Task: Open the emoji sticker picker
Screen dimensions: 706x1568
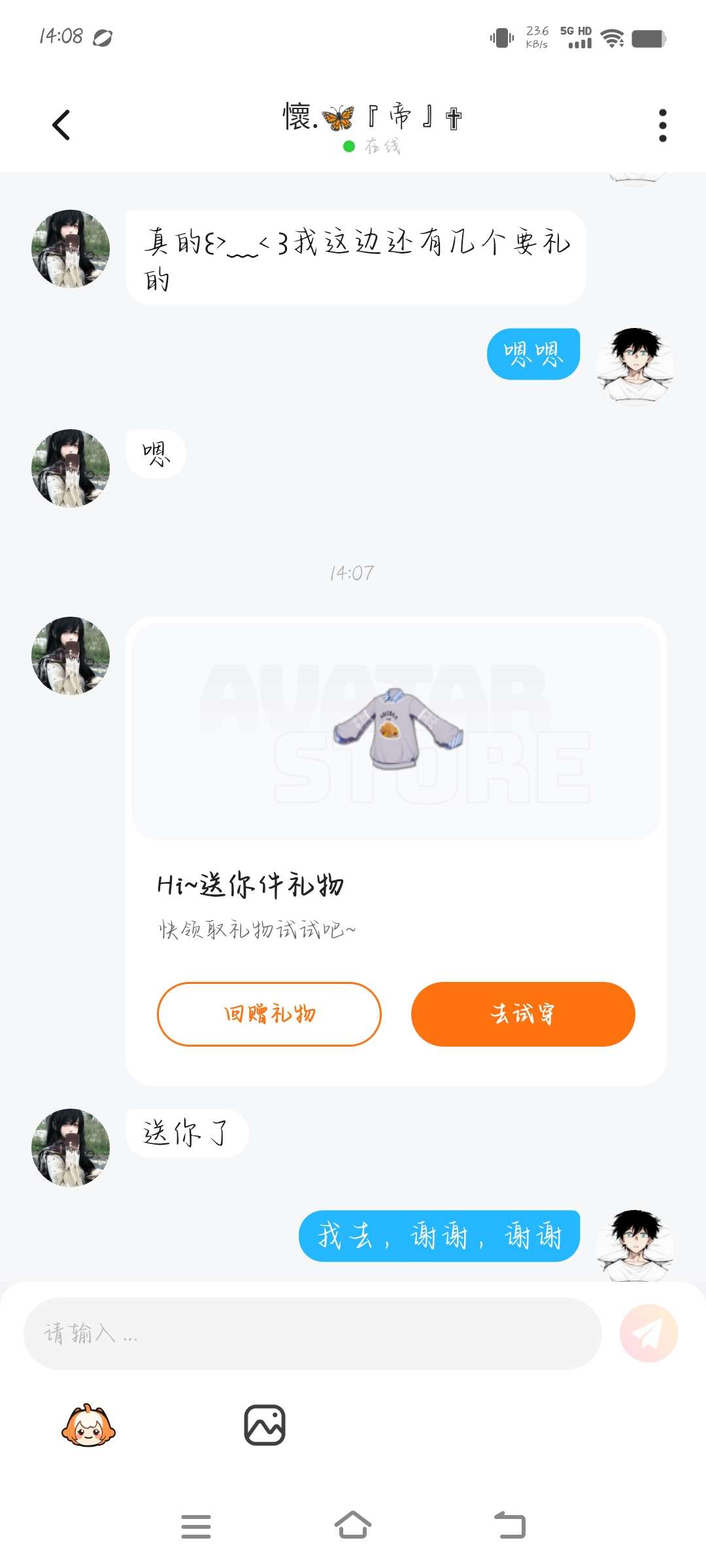Action: (x=88, y=1425)
